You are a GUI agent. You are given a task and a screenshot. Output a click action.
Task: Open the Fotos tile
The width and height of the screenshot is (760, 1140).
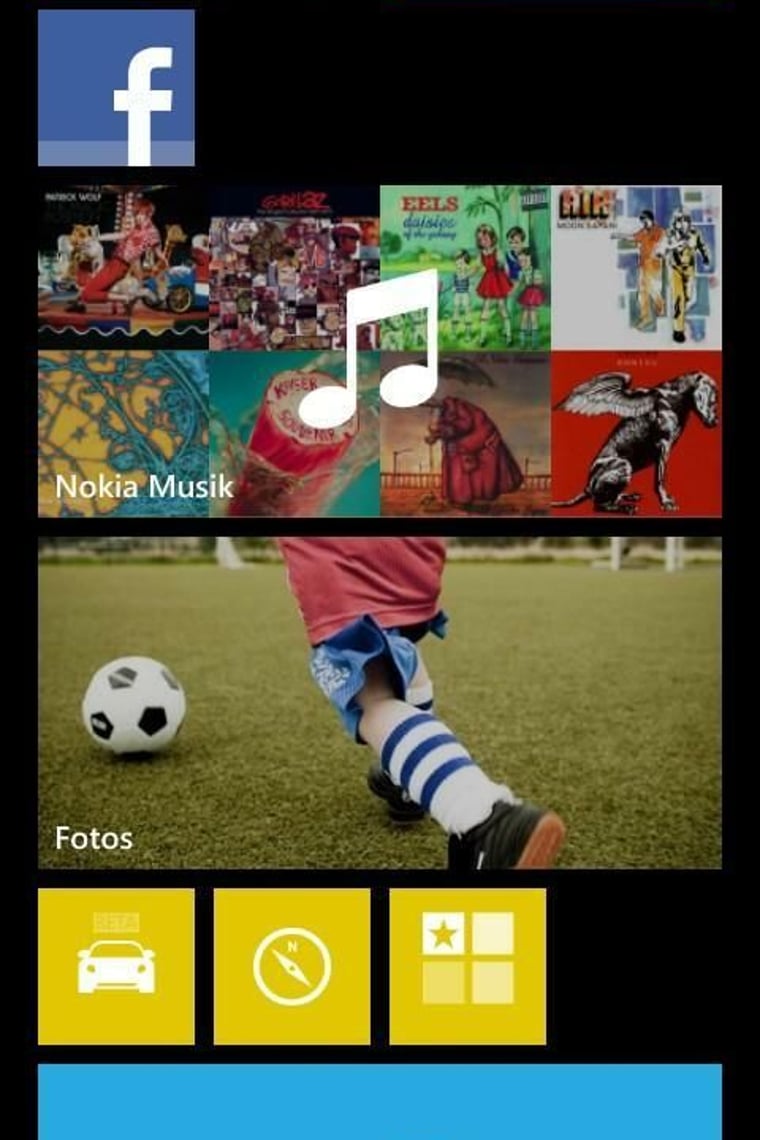380,703
